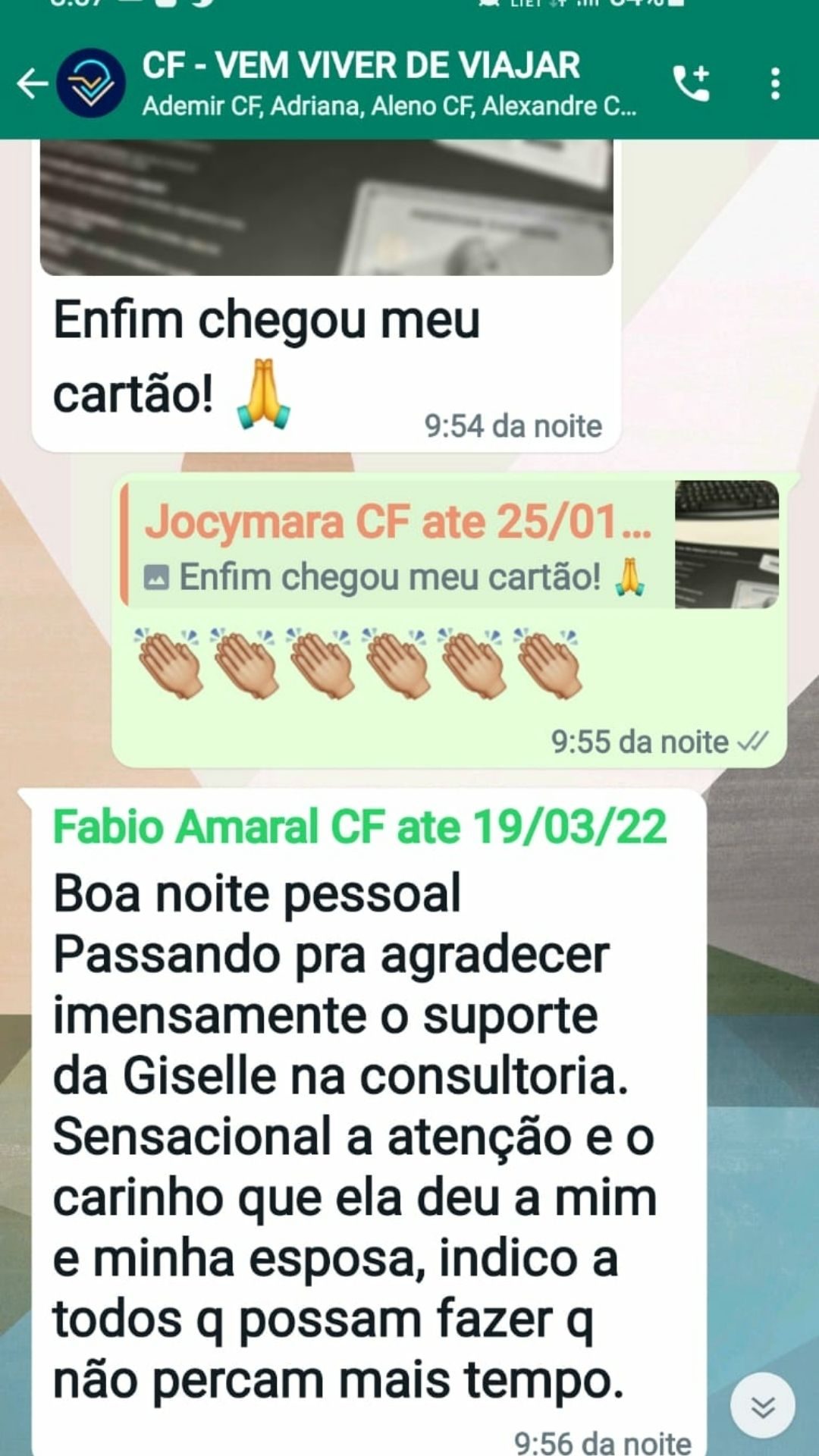Open the blurred card photo
Image resolution: width=819 pixels, height=1456 pixels.
tap(326, 207)
